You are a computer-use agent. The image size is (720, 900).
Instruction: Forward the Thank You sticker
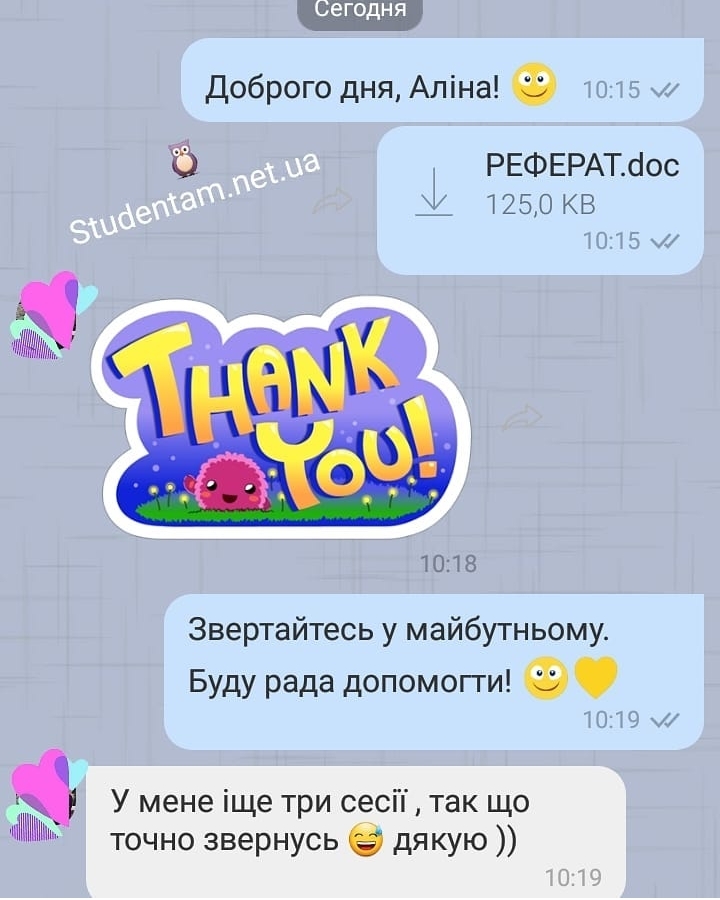[521, 418]
